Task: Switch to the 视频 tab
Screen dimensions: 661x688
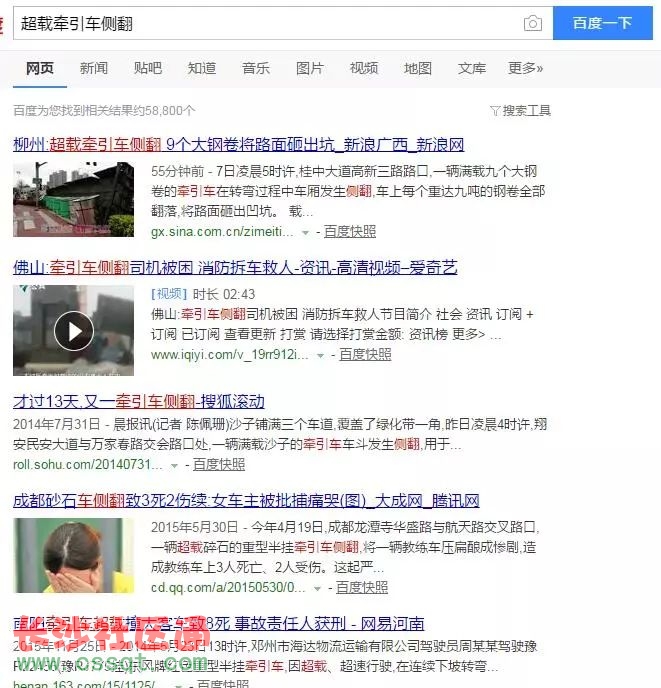Action: pos(364,68)
